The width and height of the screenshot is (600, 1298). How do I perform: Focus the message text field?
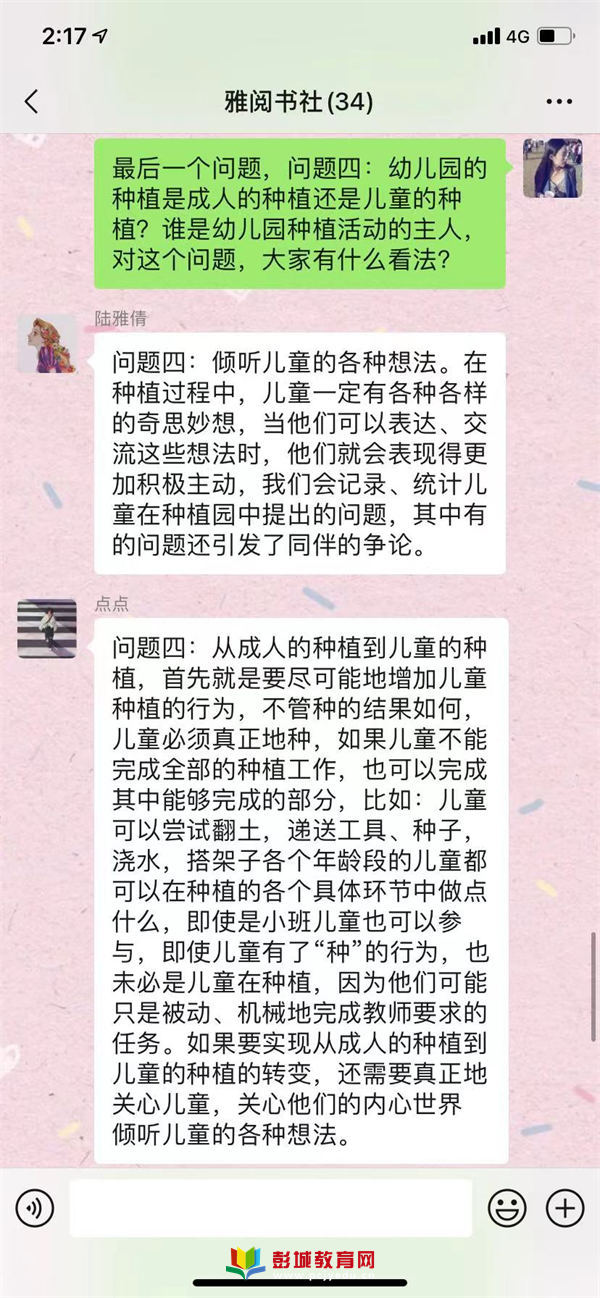point(270,1208)
